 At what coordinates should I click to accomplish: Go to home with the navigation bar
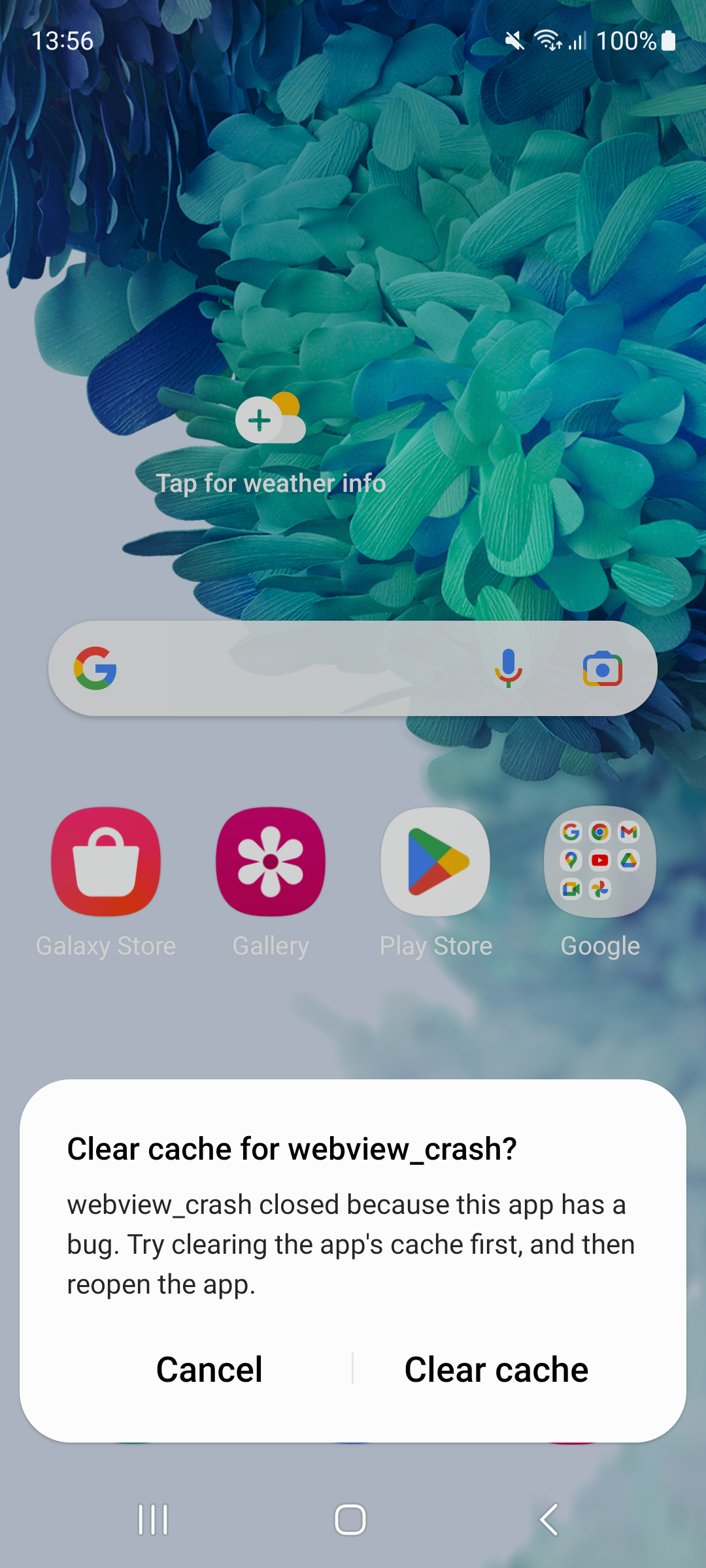point(350,1520)
